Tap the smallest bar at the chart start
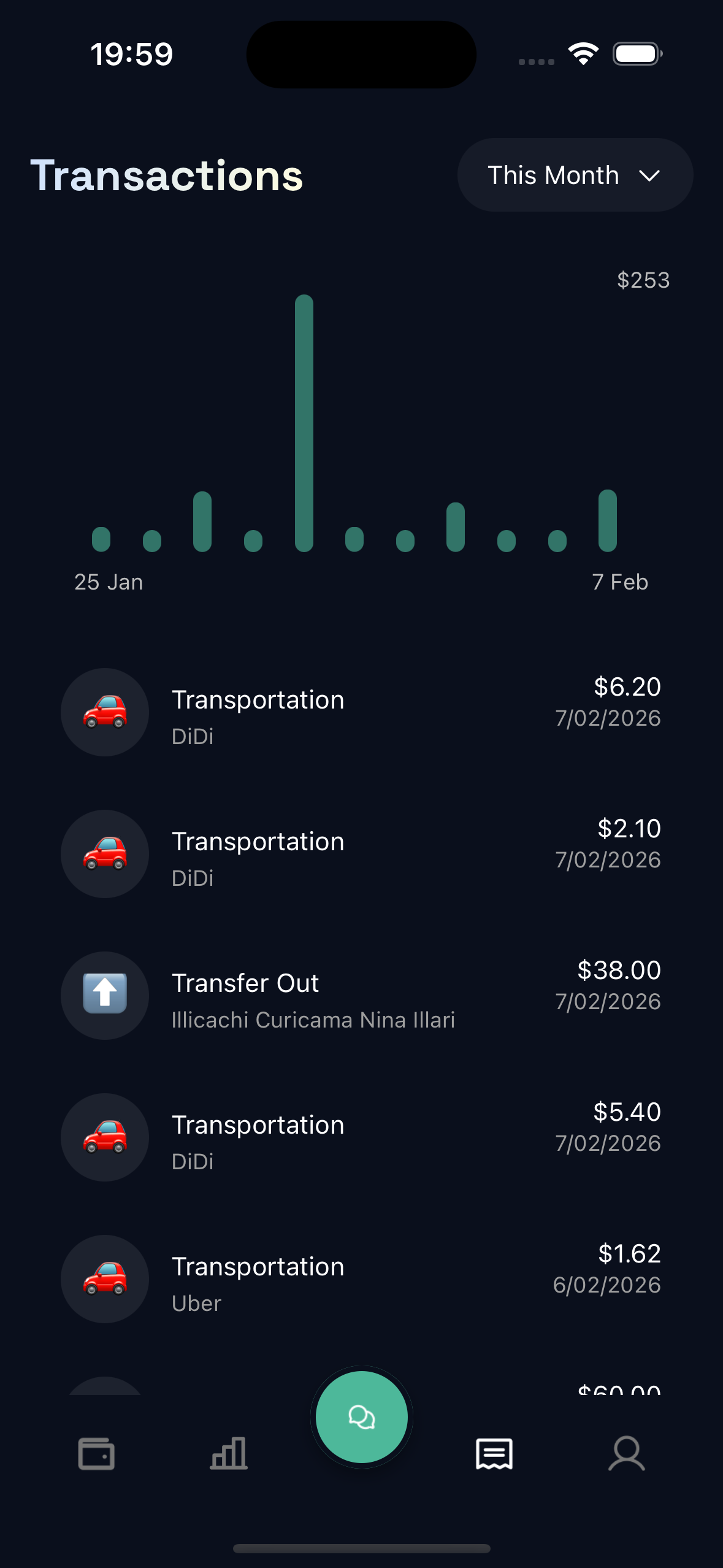 click(x=102, y=539)
